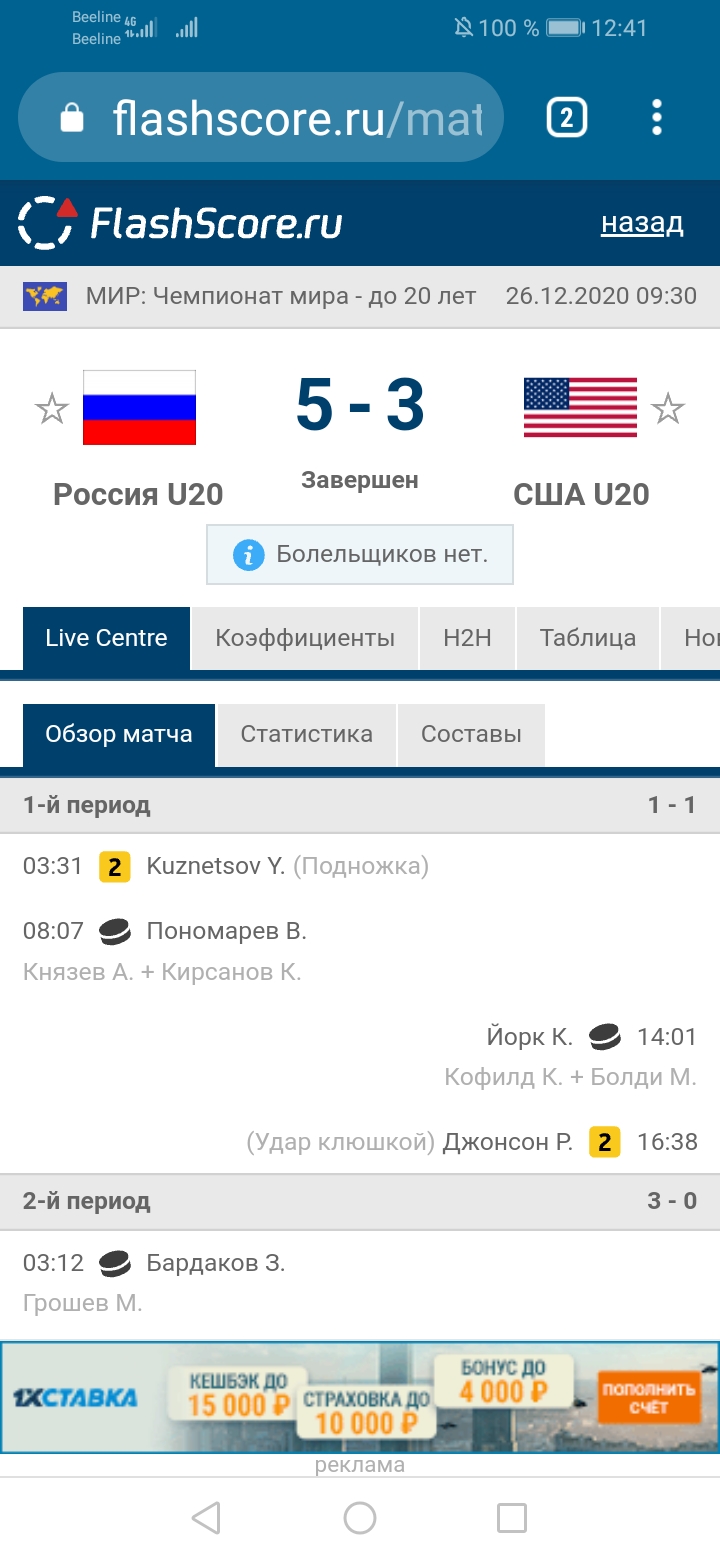Add Россия U20 to favorites
720x1560 pixels.
click(x=51, y=408)
